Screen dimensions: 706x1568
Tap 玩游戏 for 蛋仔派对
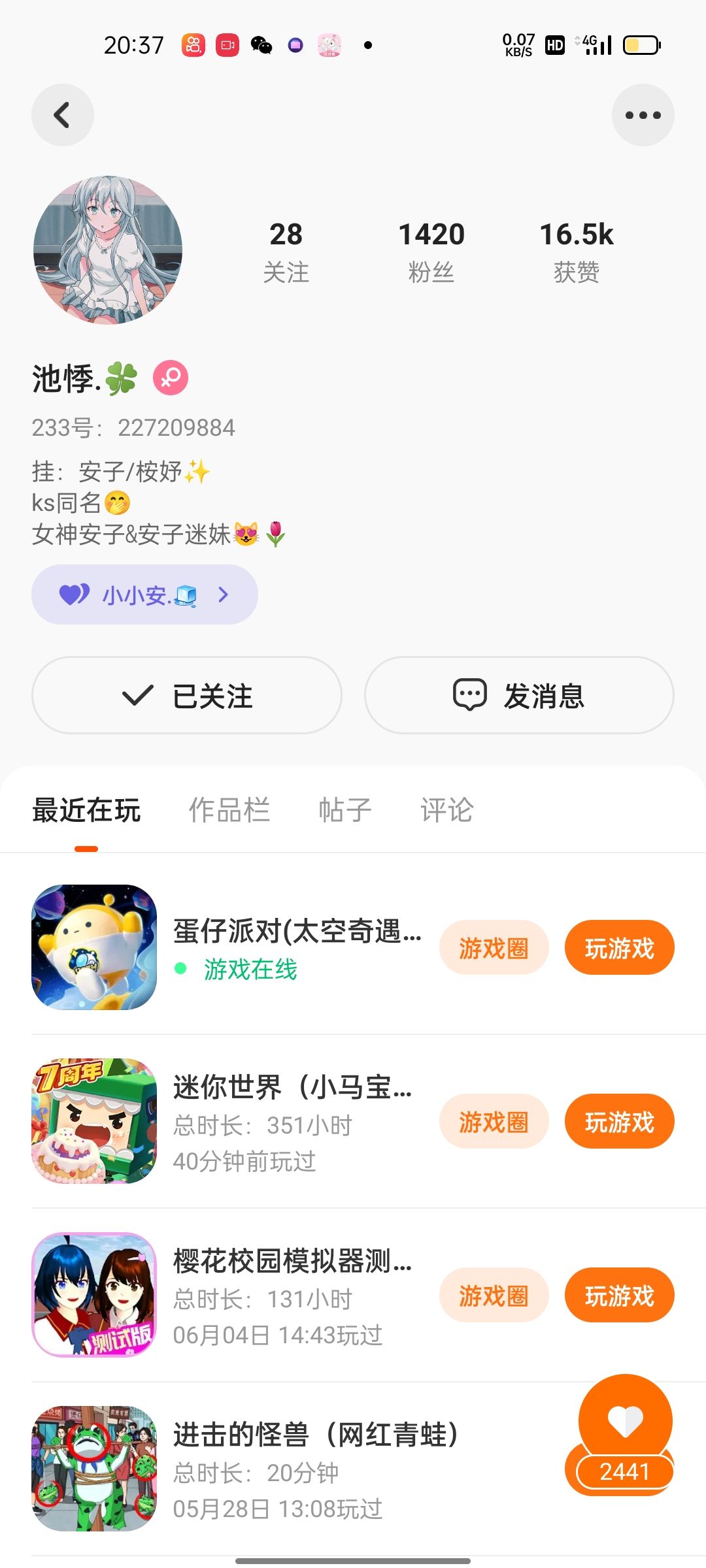[x=619, y=948]
